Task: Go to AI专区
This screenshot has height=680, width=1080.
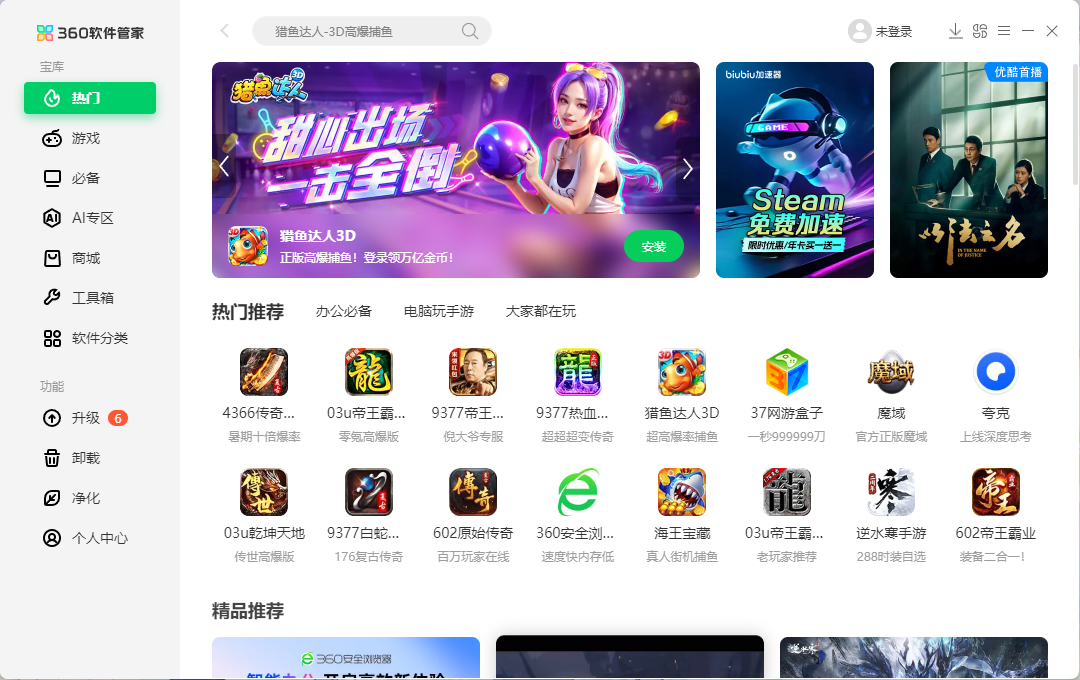Action: [x=92, y=218]
